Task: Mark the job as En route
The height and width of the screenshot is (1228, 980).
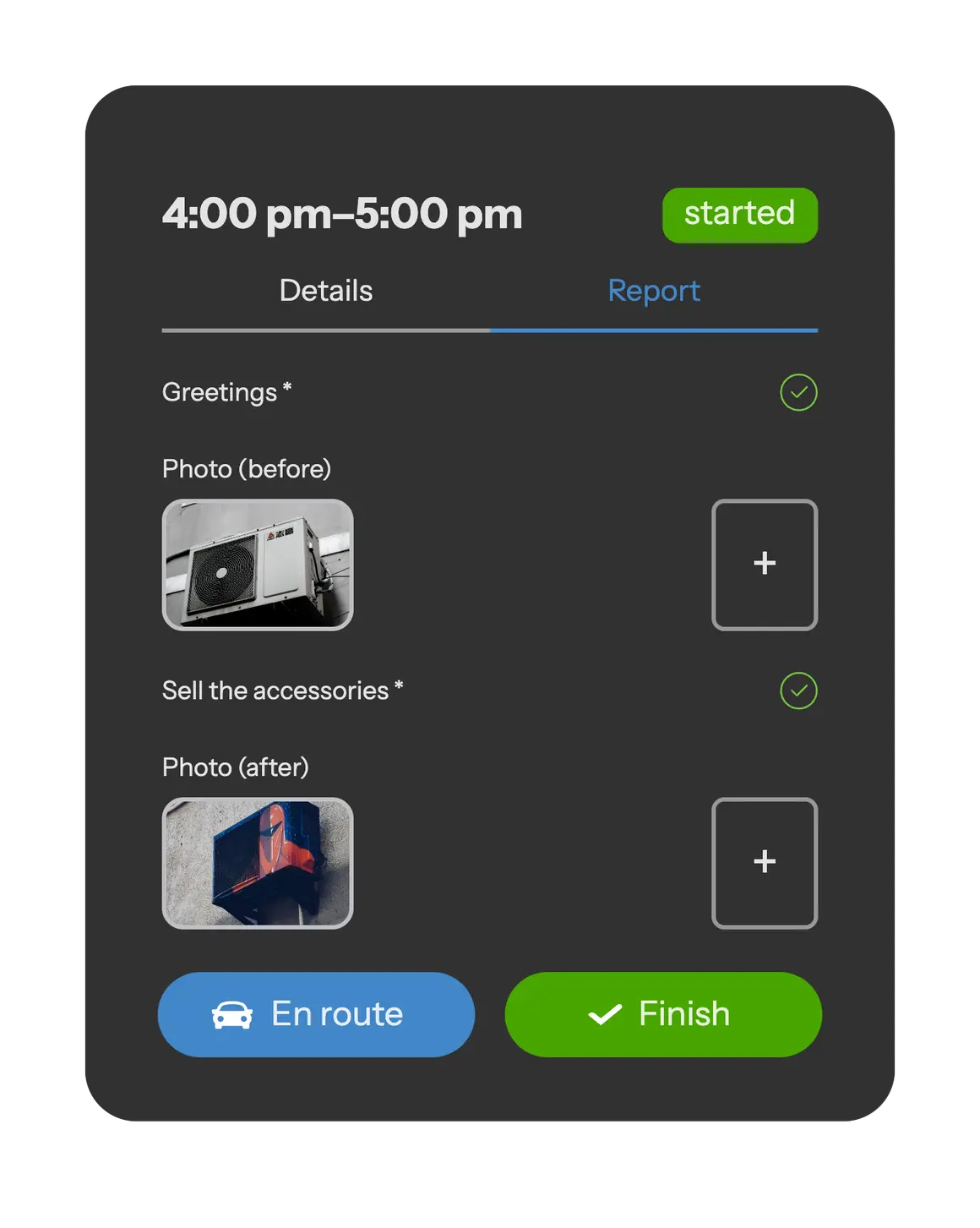Action: (316, 1014)
